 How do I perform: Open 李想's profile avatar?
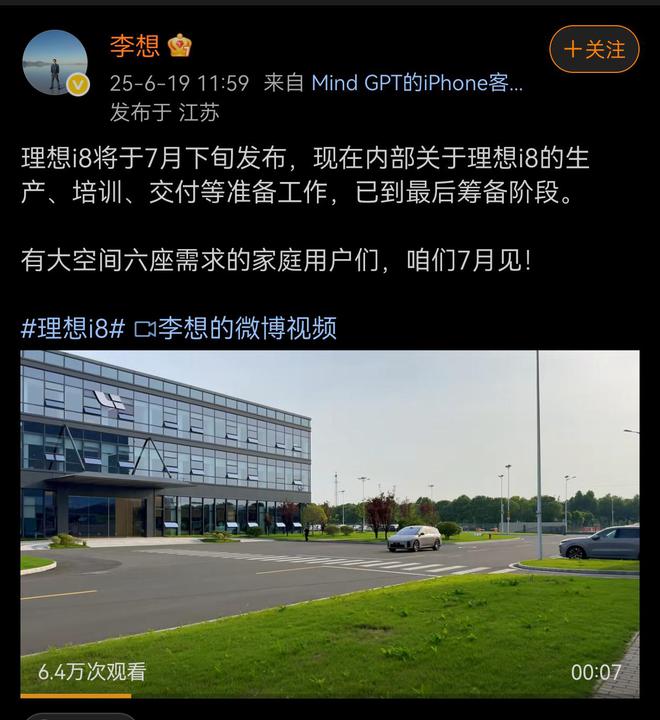(55, 62)
